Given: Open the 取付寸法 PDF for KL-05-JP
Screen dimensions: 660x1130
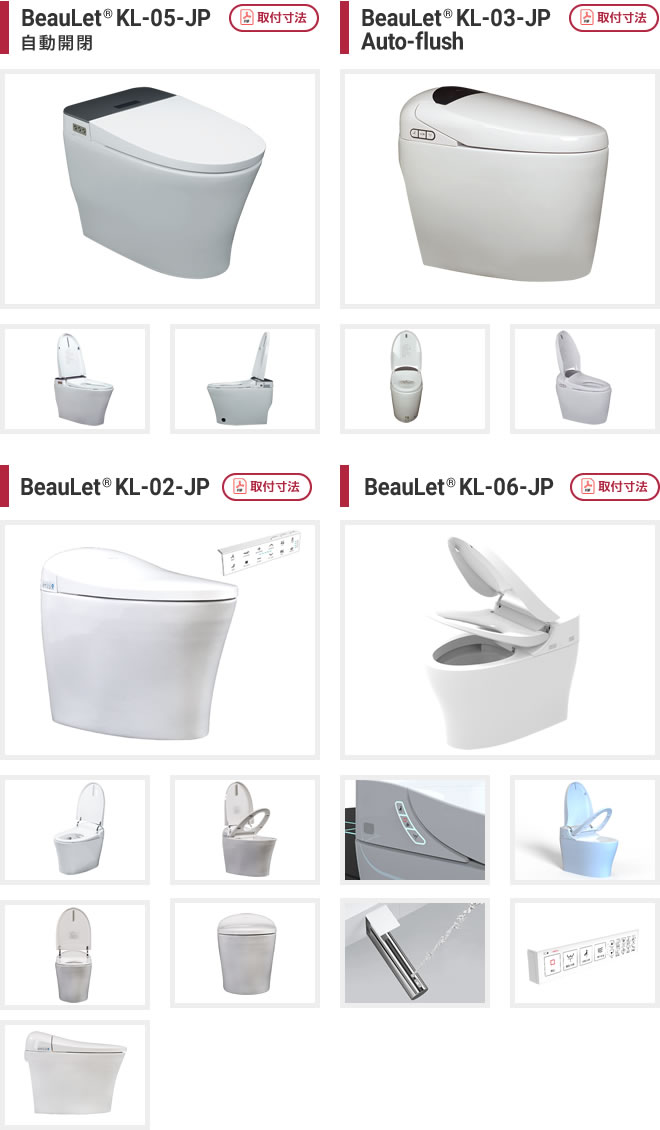Looking at the screenshot, I should click(x=274, y=18).
